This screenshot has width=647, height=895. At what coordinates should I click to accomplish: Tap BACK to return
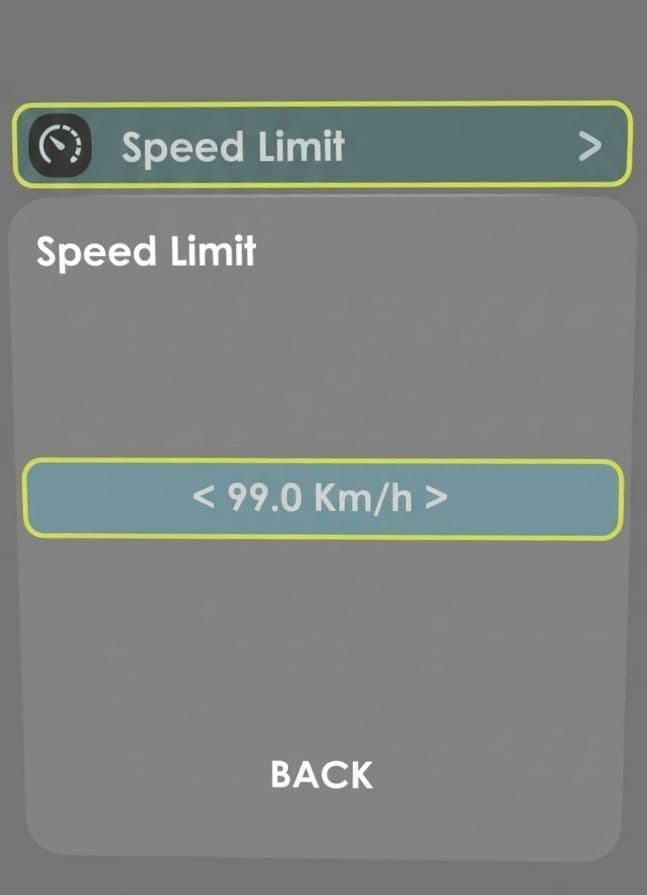point(322,774)
